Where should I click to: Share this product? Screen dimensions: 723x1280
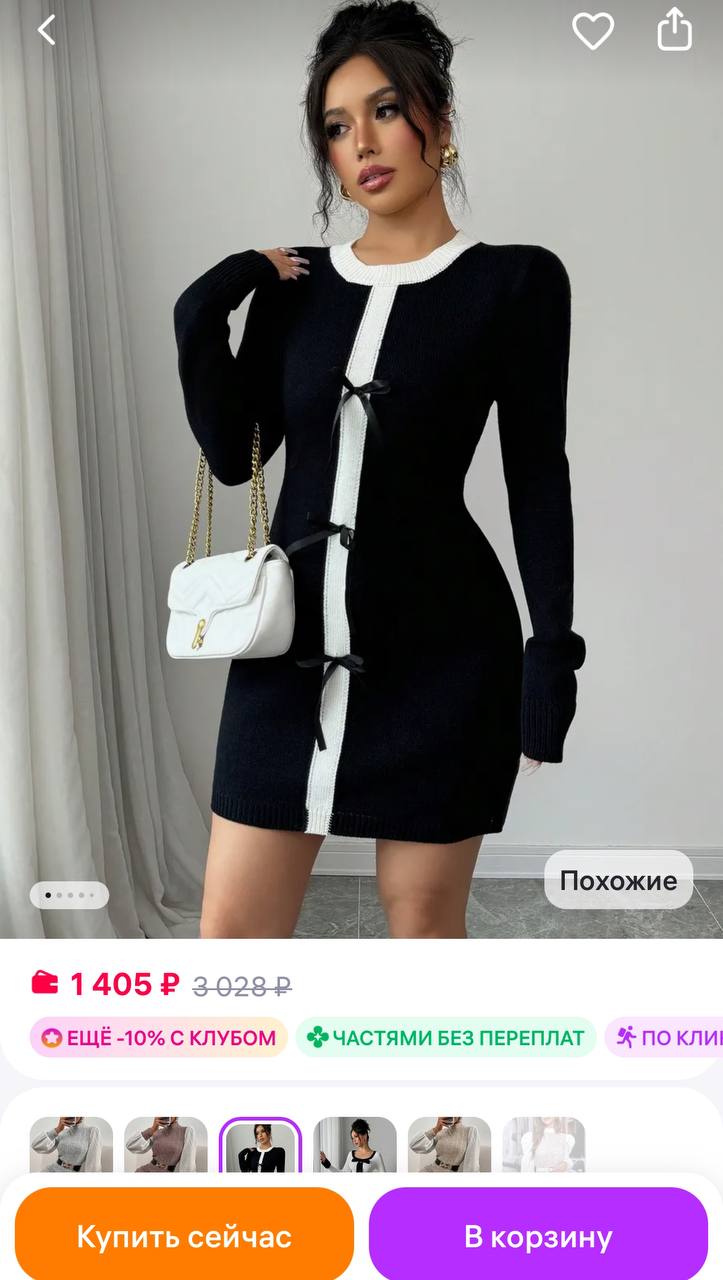tap(675, 30)
